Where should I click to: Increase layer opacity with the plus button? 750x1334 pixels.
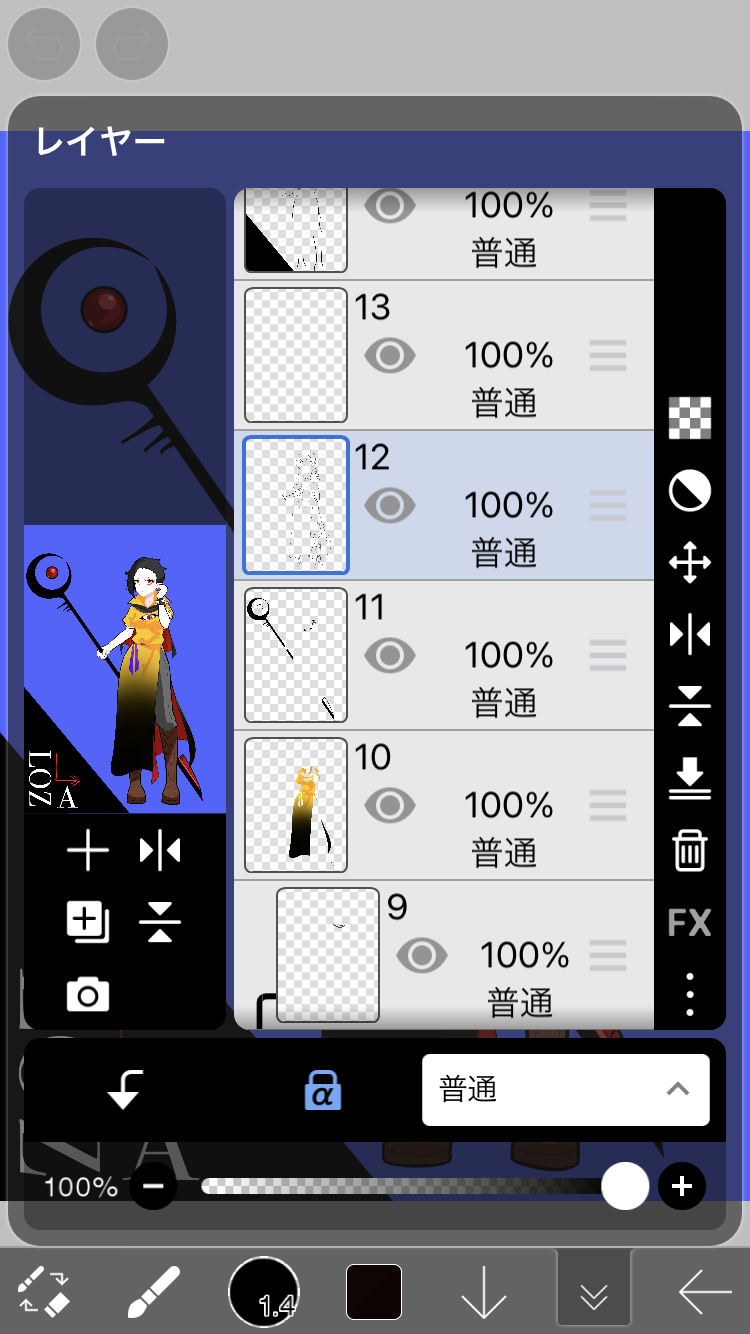point(682,1187)
